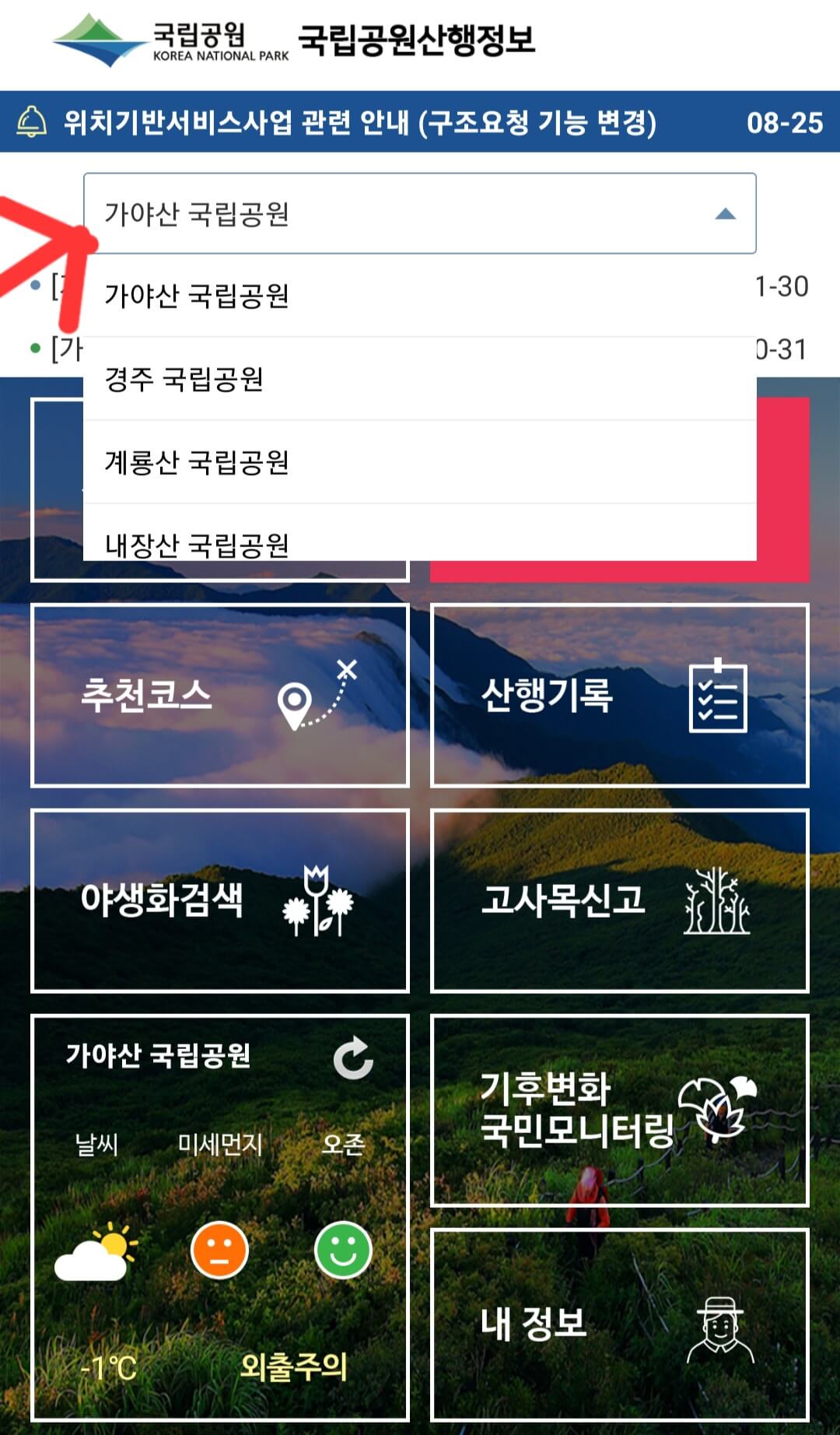Image resolution: width=840 pixels, height=1435 pixels.
Task: Collapse the park selection dropdown arrow
Action: (x=725, y=215)
